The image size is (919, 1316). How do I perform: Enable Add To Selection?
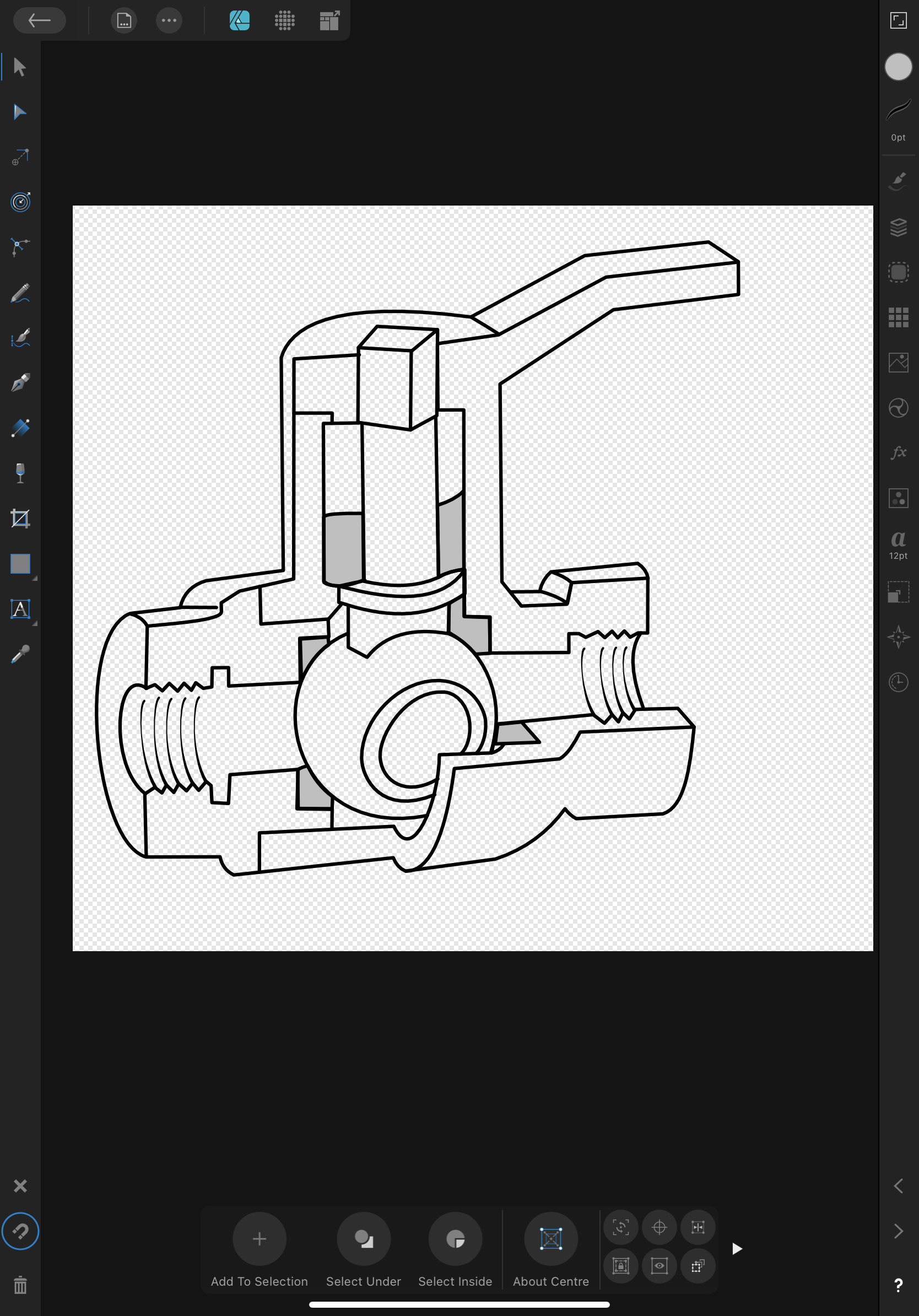coord(259,1239)
